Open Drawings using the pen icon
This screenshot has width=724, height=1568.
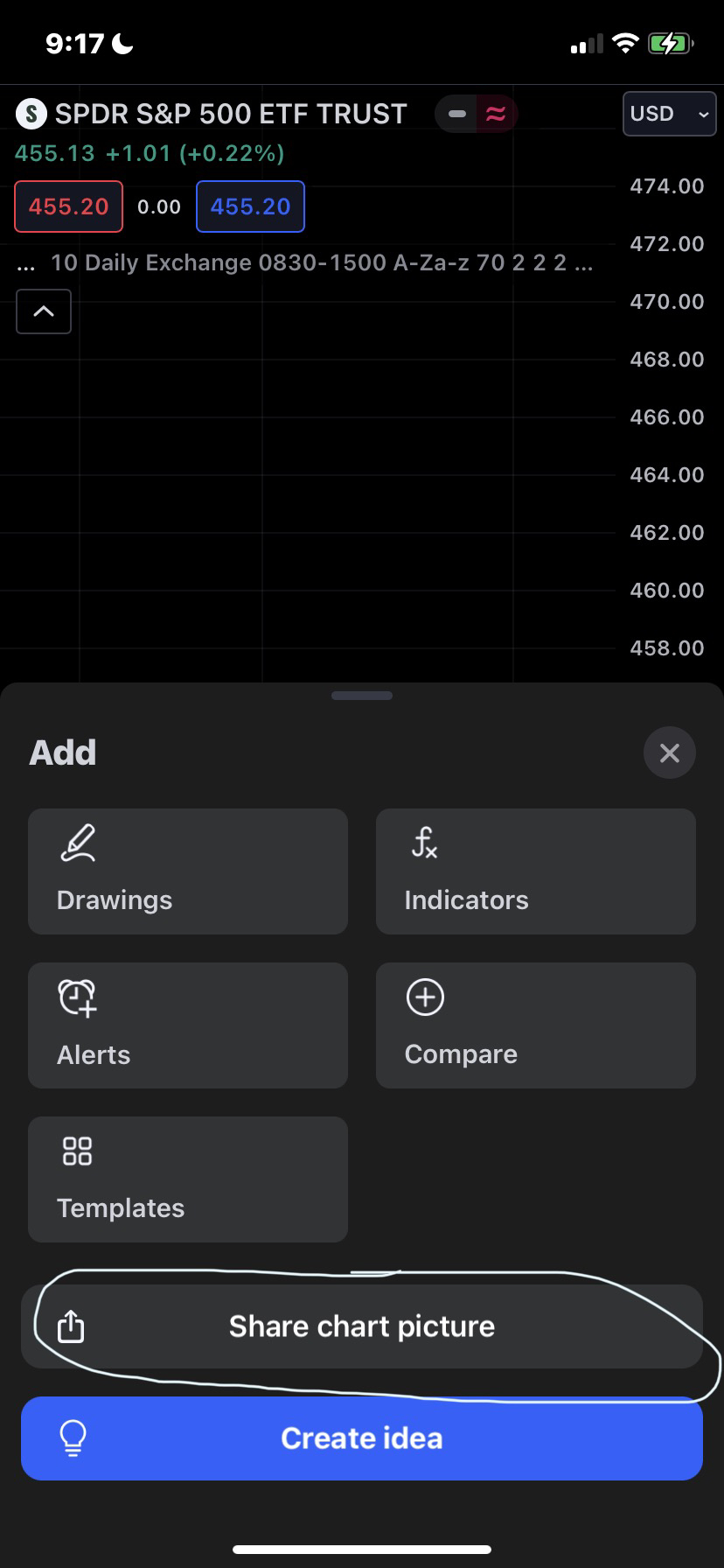coord(79,843)
